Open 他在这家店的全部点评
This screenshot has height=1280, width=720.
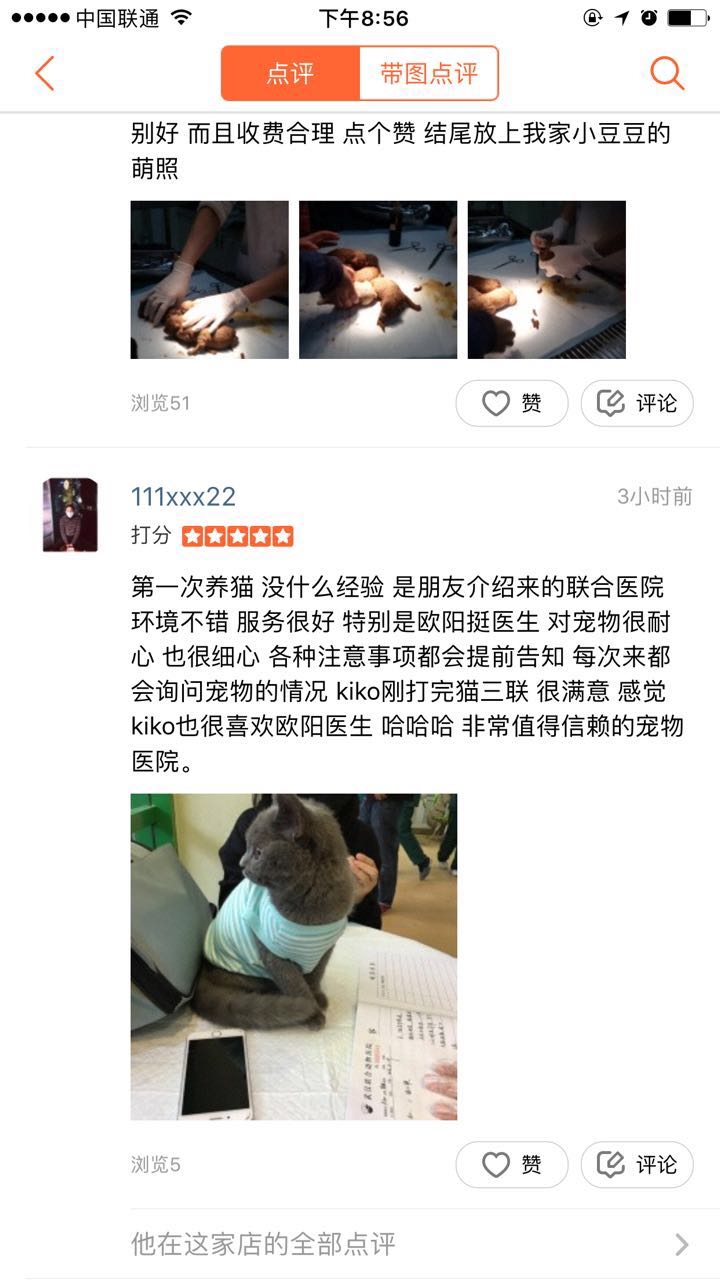point(409,1244)
